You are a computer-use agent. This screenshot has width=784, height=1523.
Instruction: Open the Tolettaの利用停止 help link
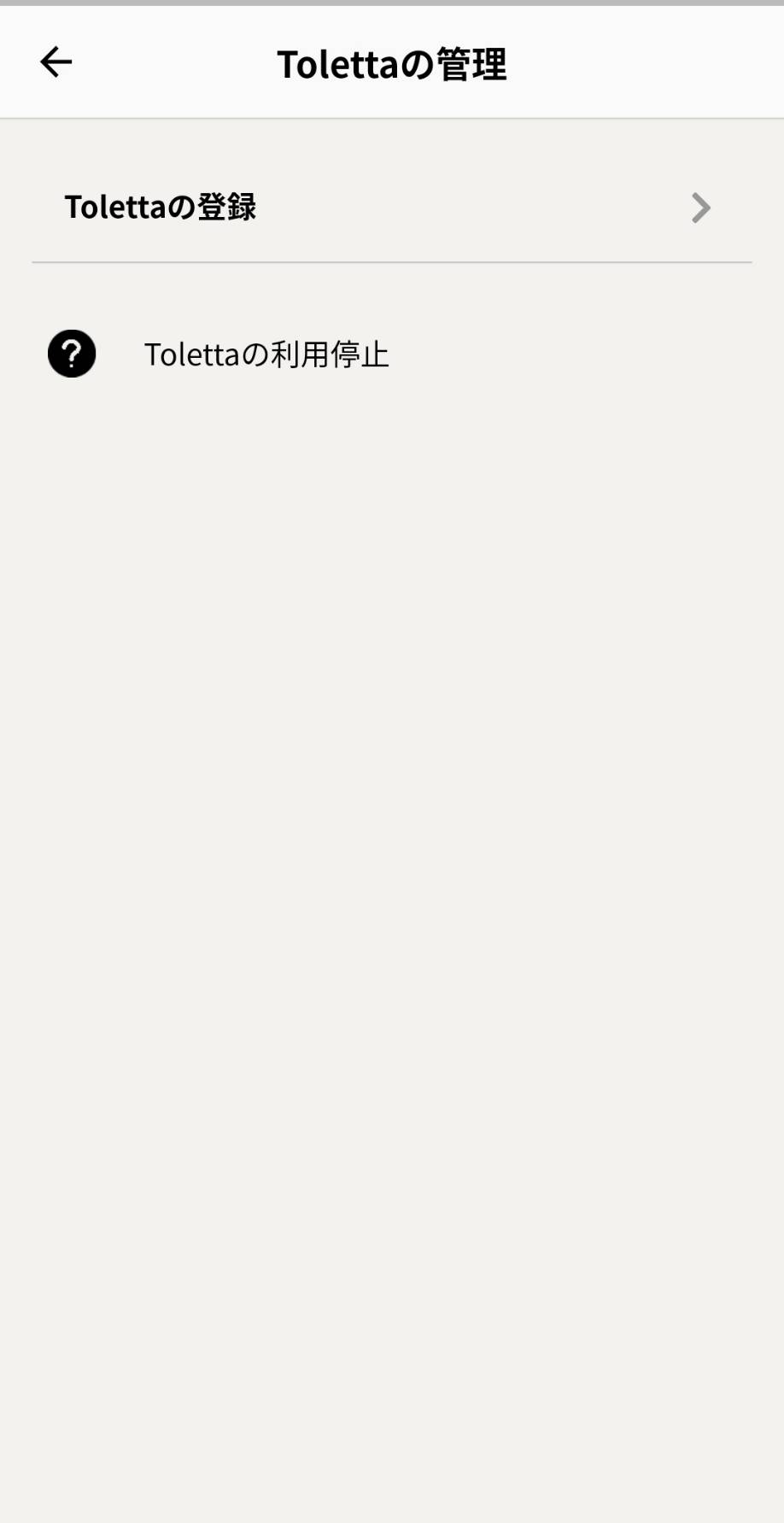266,354
